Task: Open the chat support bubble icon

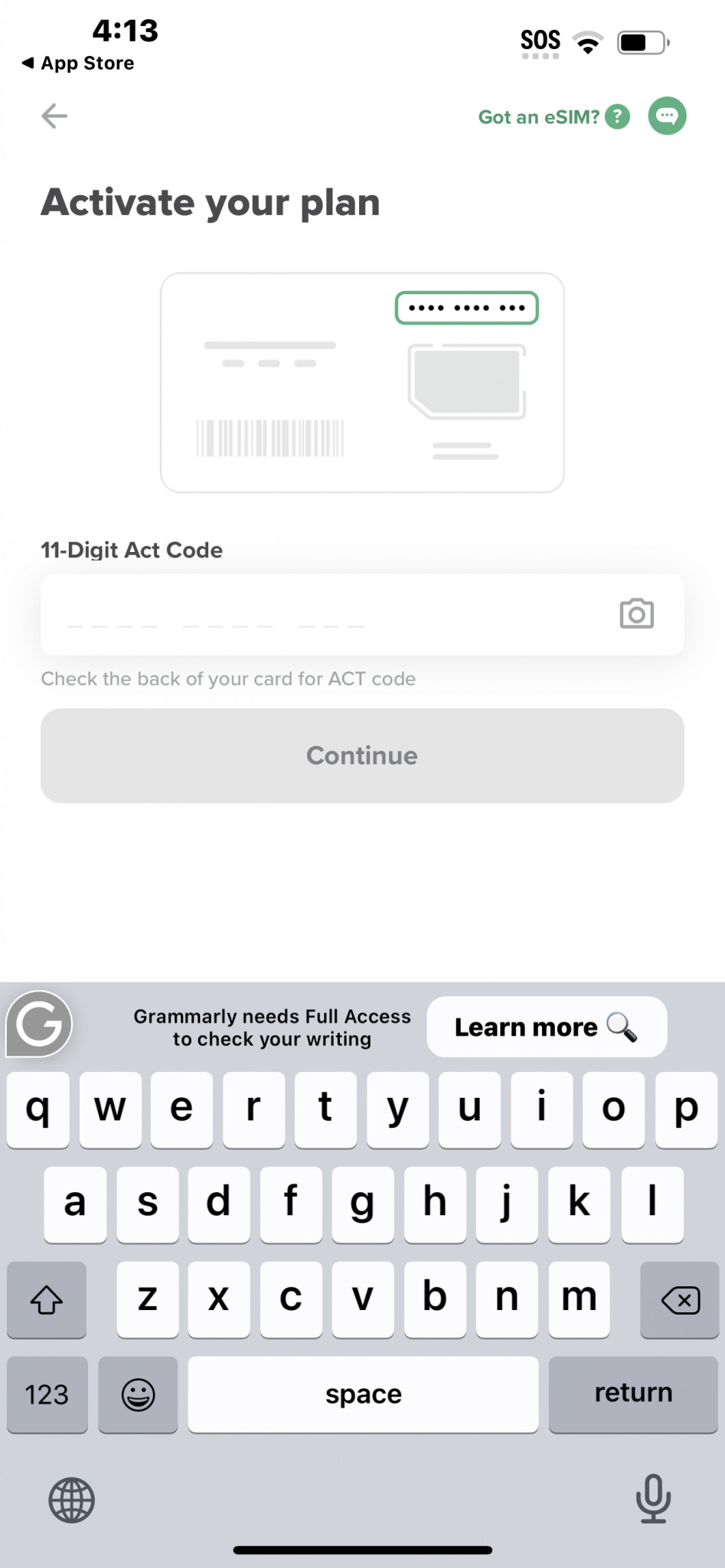Action: (x=668, y=116)
